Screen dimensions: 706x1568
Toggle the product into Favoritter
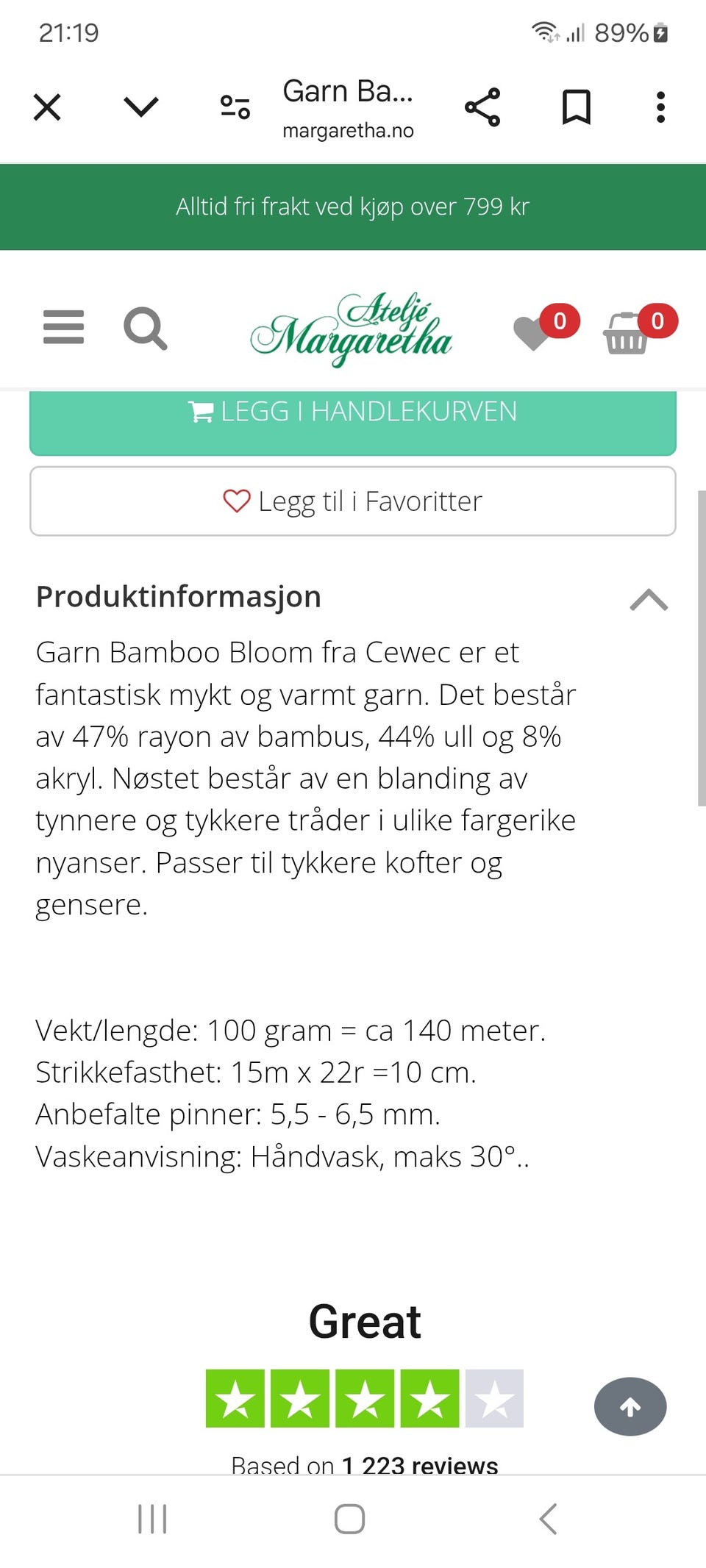coord(352,501)
